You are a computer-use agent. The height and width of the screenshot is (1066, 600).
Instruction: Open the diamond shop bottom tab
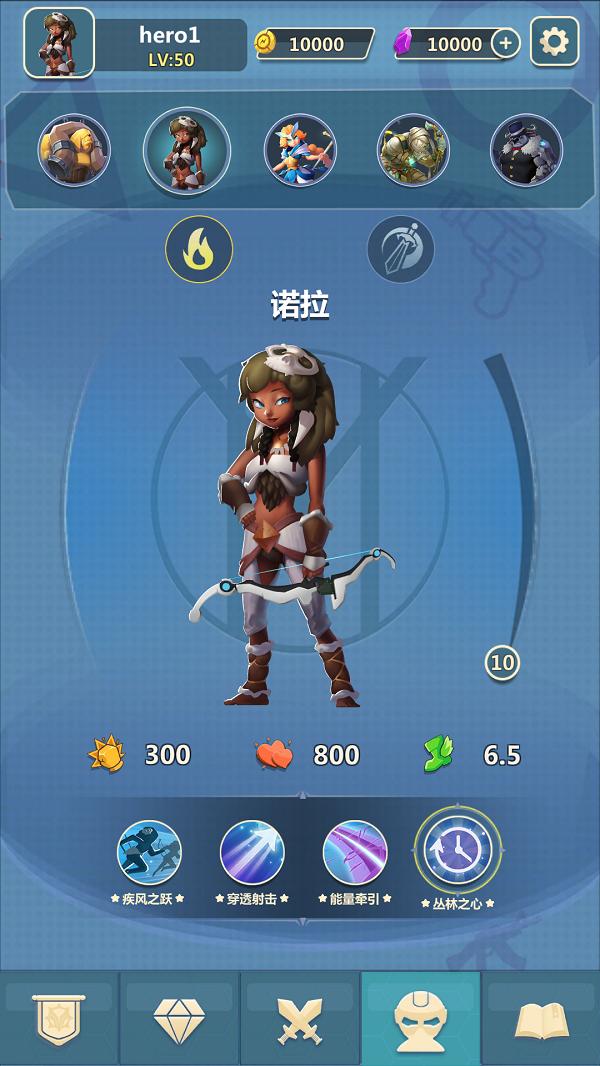tap(179, 1020)
